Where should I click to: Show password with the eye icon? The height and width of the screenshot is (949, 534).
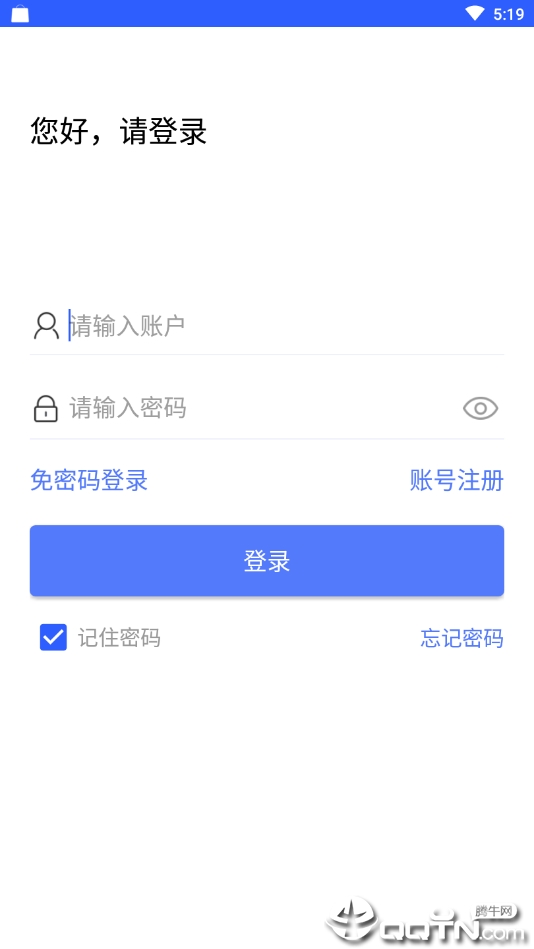pyautogui.click(x=480, y=409)
